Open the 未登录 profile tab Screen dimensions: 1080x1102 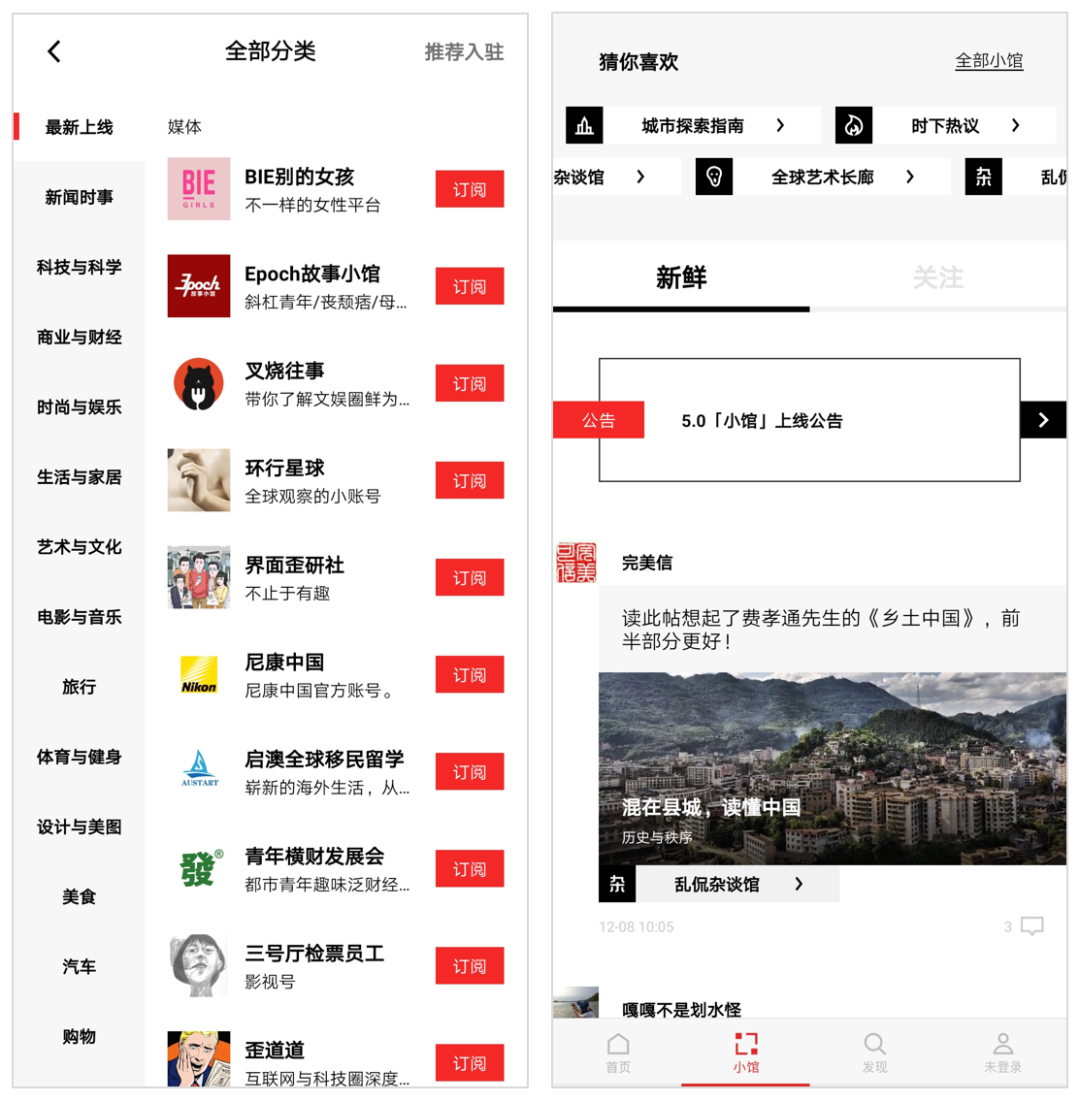[1002, 1052]
